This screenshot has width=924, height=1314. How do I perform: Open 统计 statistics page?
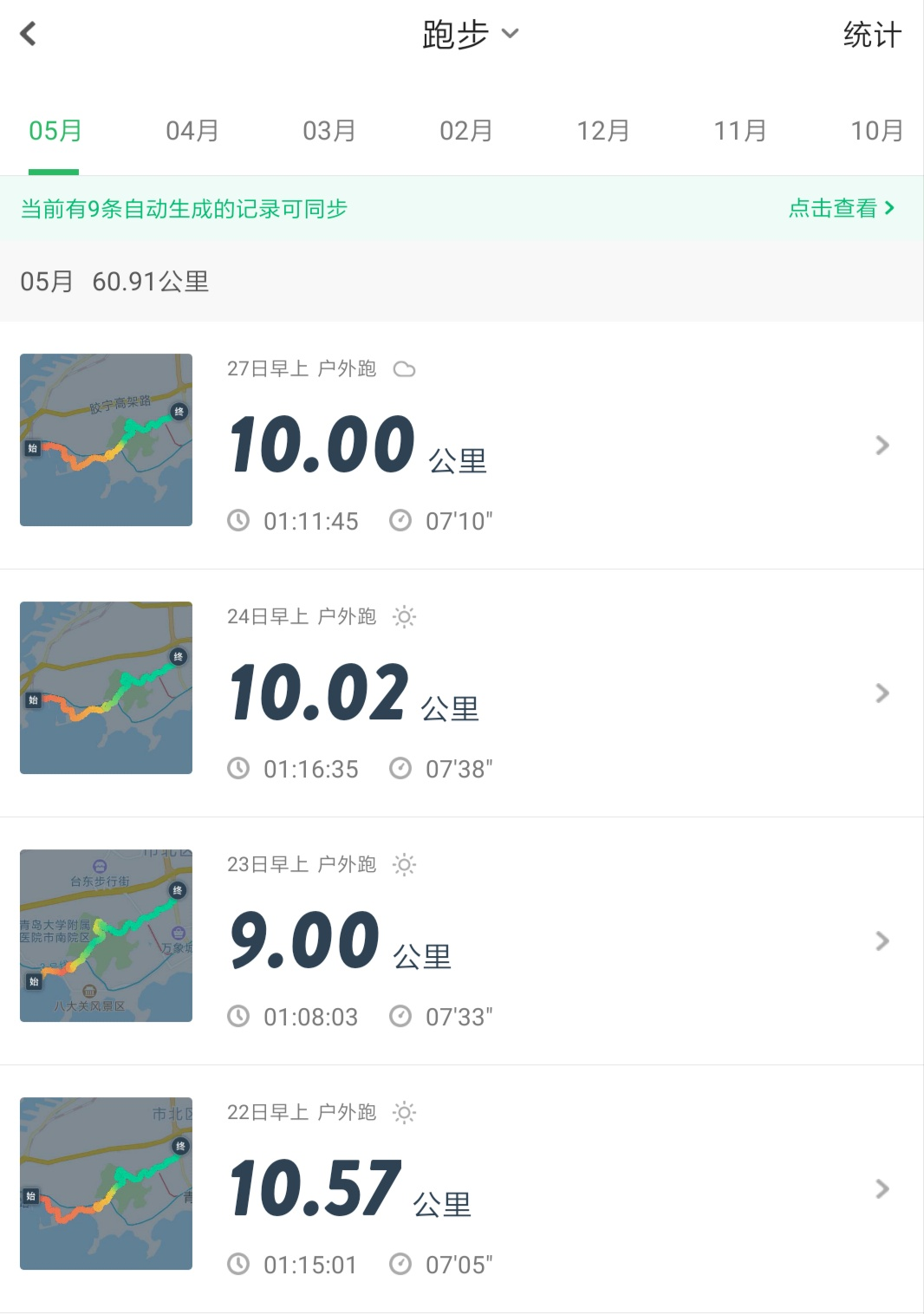coord(871,35)
